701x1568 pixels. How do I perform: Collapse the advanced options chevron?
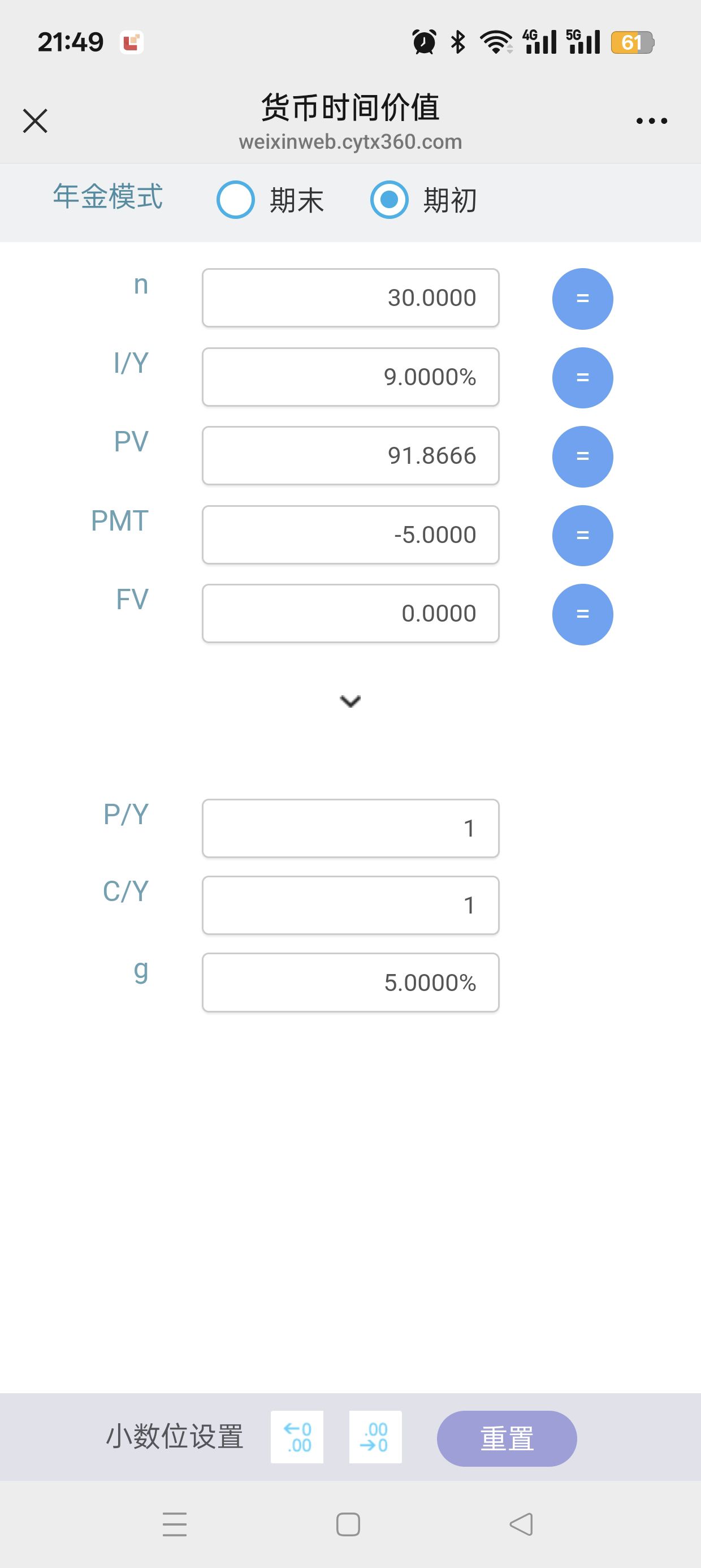coord(350,701)
